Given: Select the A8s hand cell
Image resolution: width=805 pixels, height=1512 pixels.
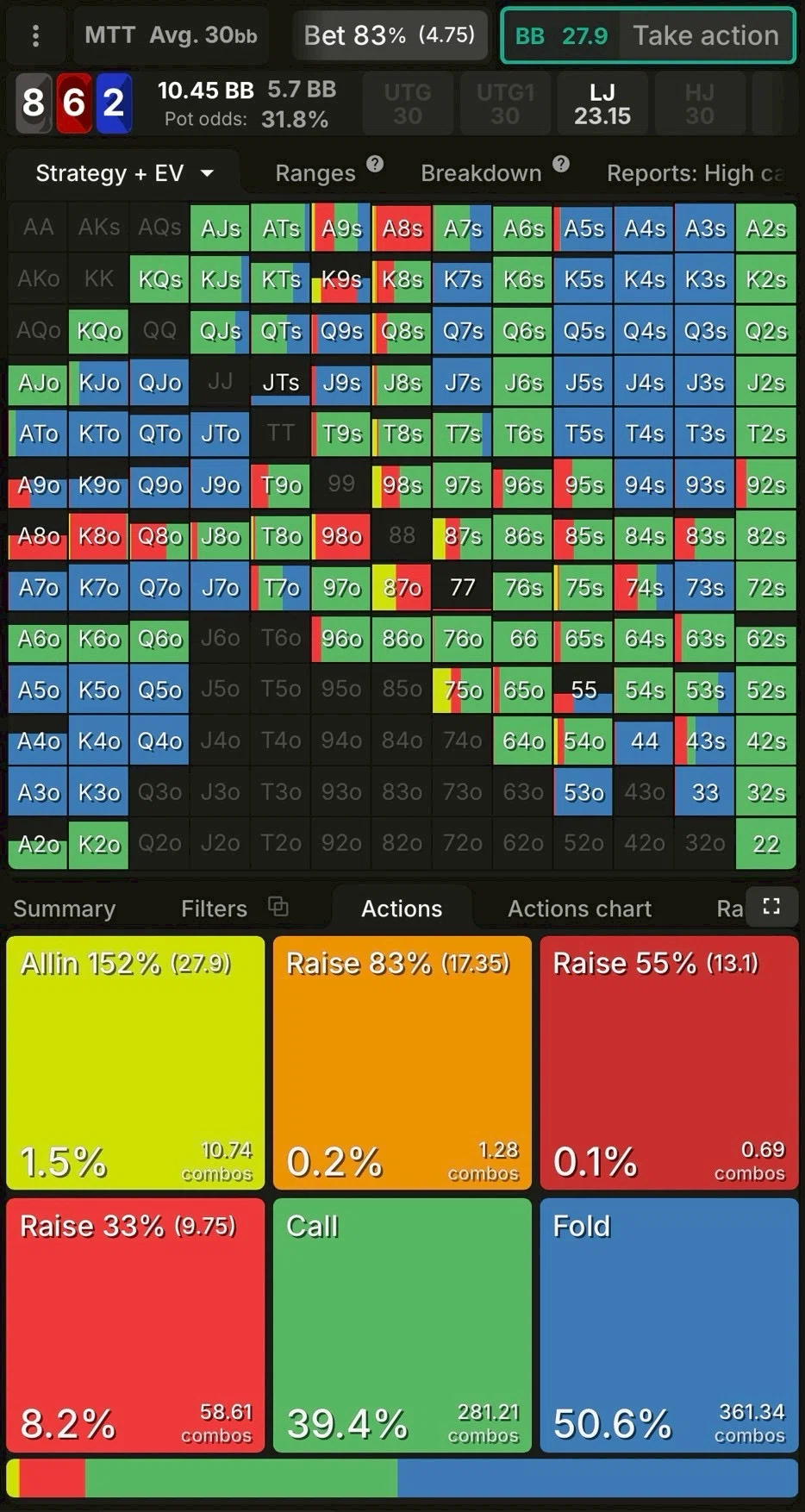Looking at the screenshot, I should tap(402, 228).
